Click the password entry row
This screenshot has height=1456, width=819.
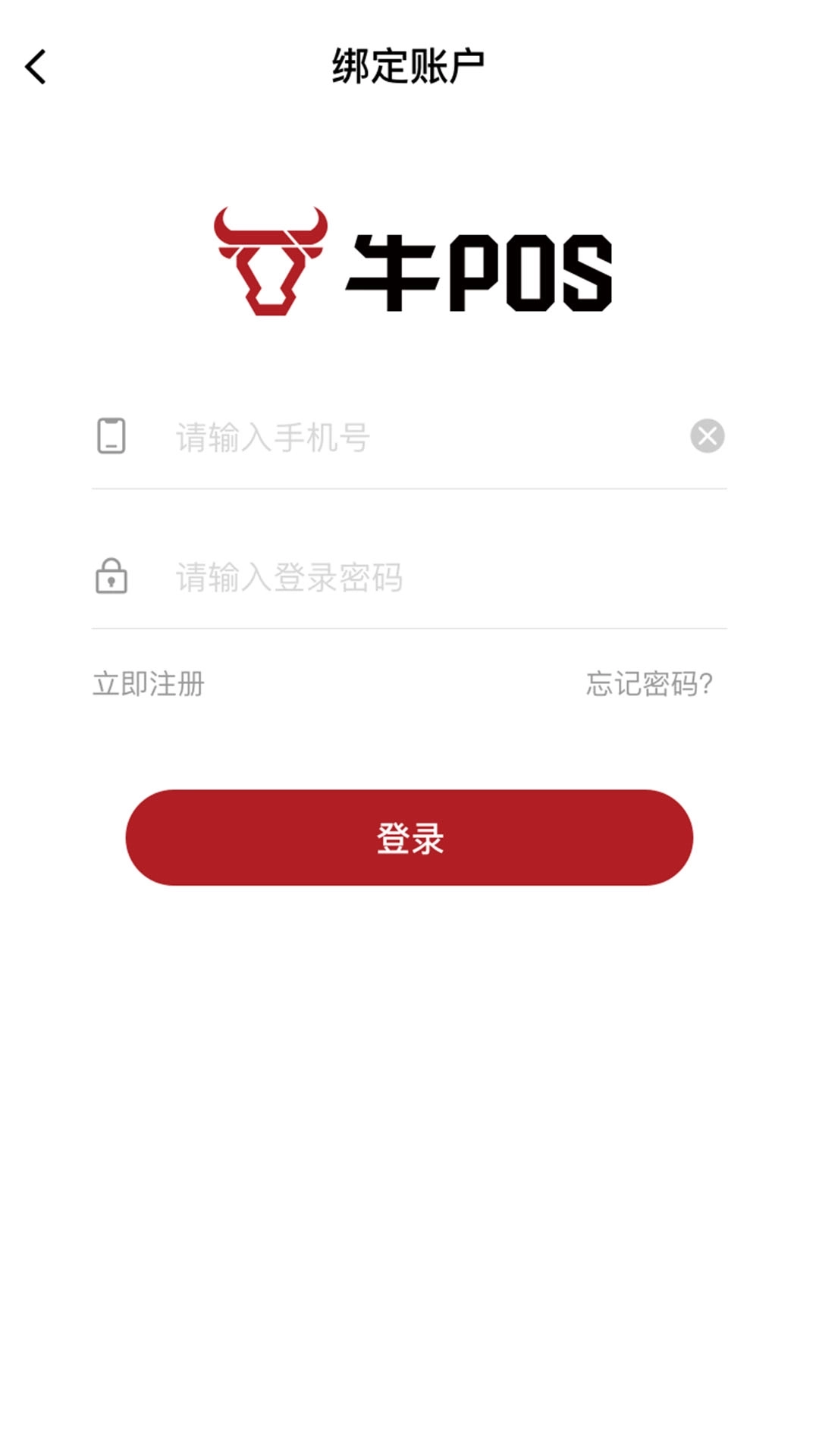pyautogui.click(x=409, y=578)
